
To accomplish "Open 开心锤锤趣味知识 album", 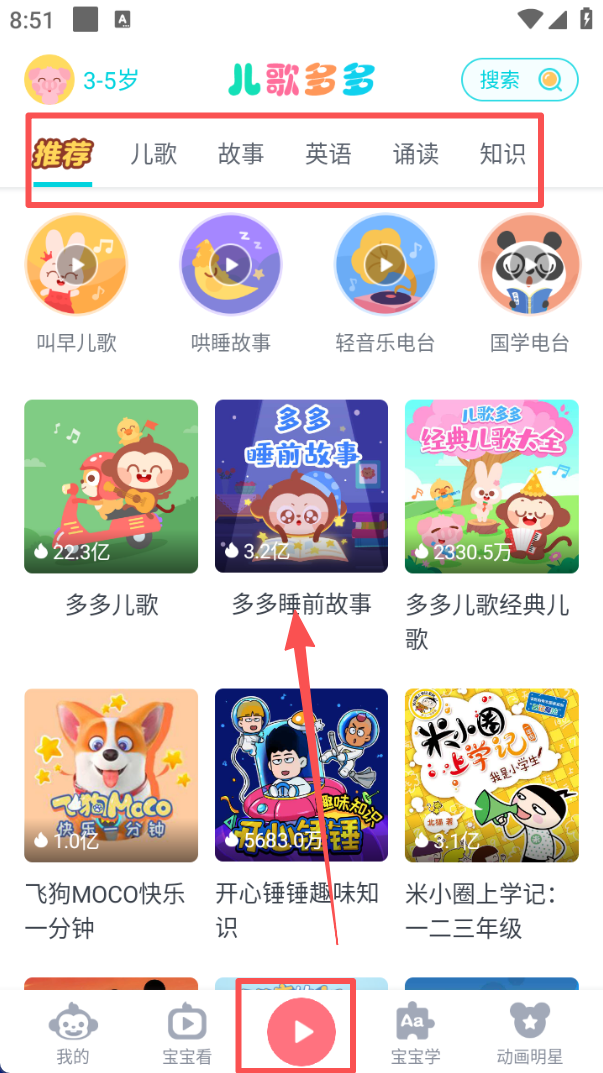I will click(301, 775).
